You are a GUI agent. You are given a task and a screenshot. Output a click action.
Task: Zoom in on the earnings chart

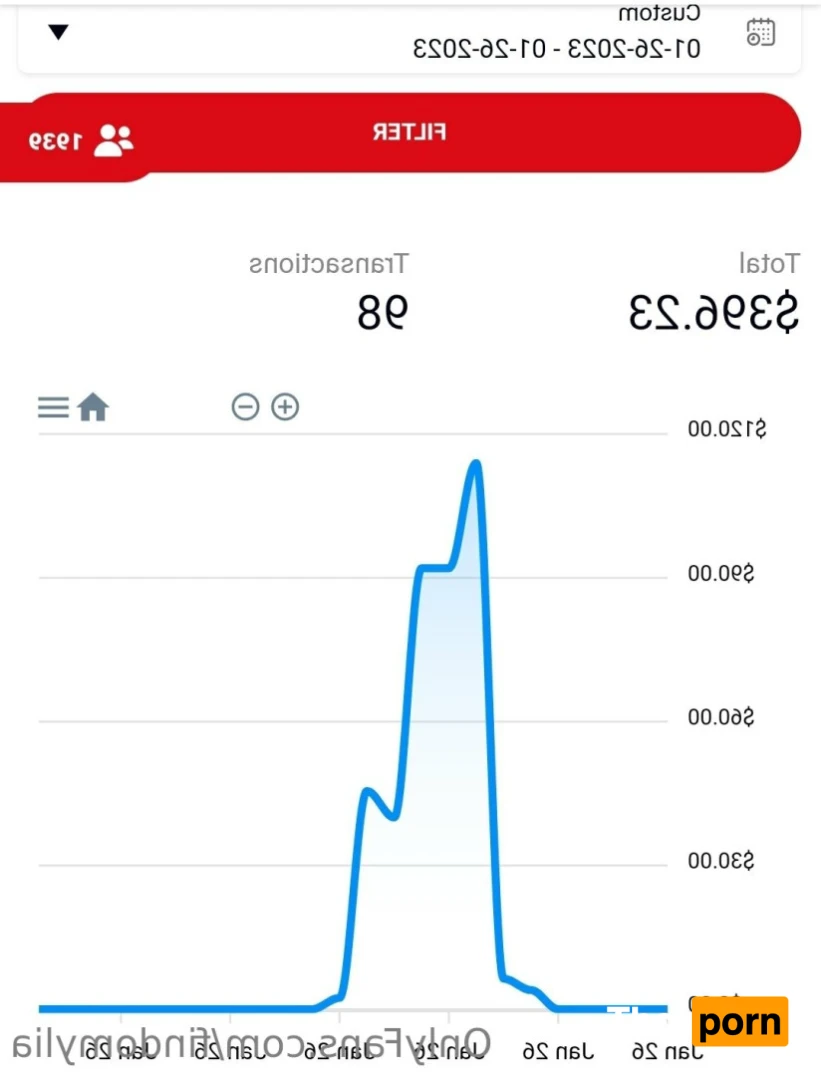[x=285, y=407]
